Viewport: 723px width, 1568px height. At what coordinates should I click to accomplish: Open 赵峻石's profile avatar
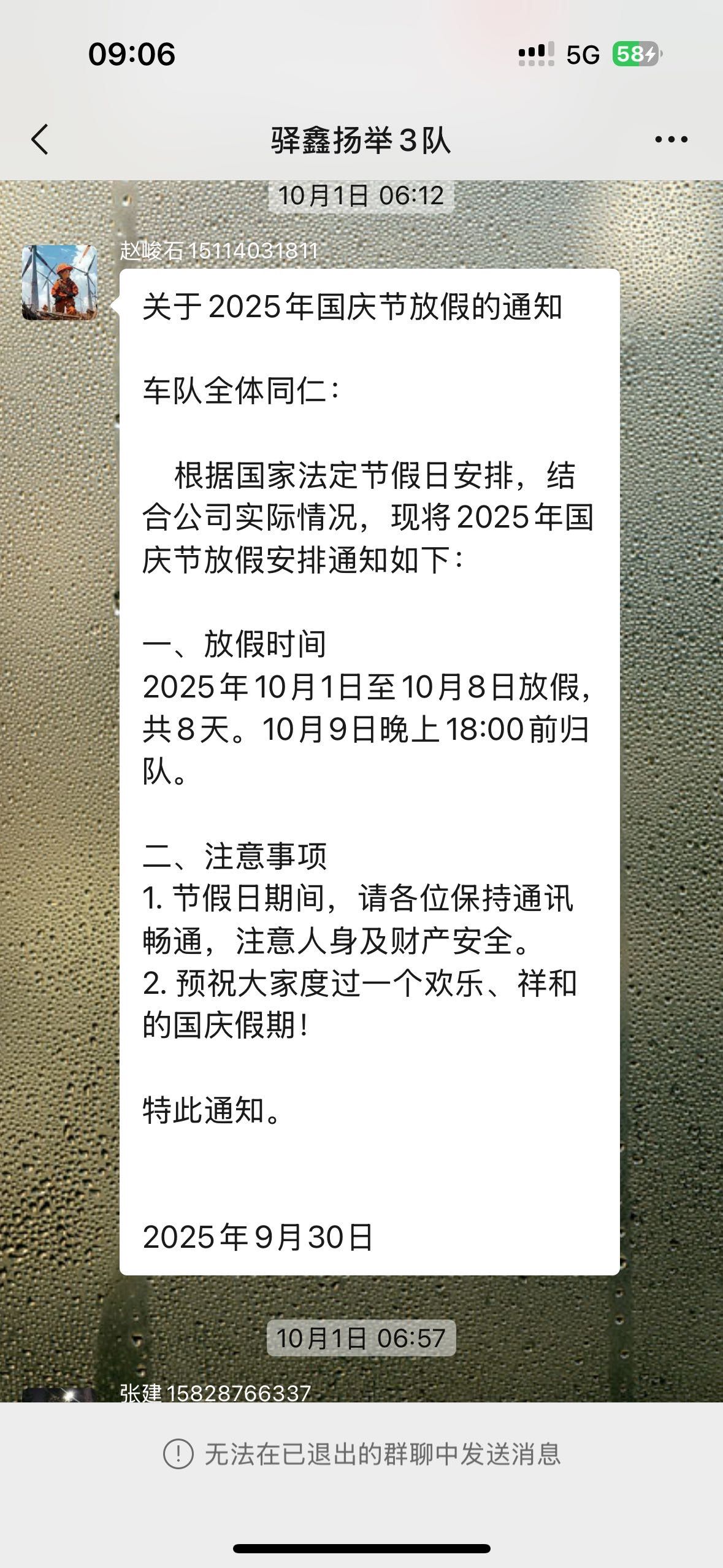pyautogui.click(x=59, y=282)
